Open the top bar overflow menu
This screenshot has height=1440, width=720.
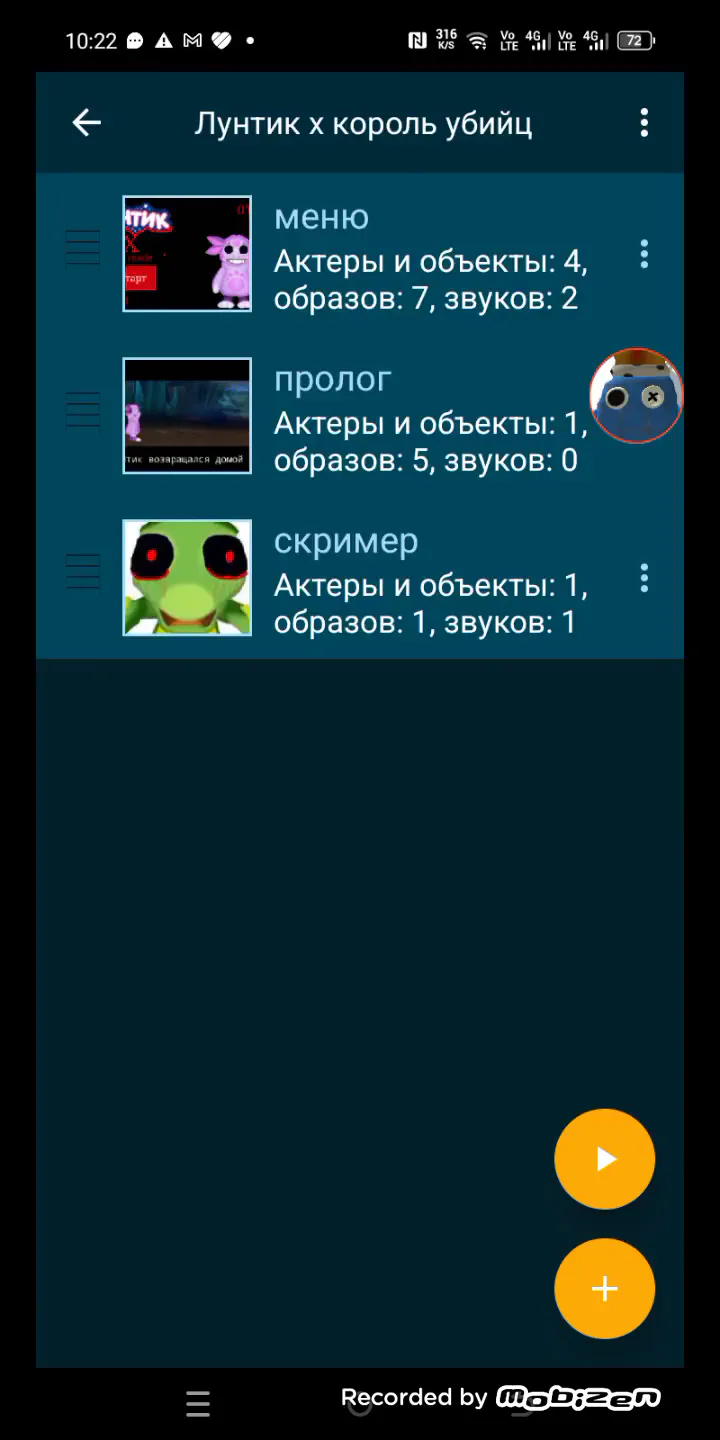[644, 123]
